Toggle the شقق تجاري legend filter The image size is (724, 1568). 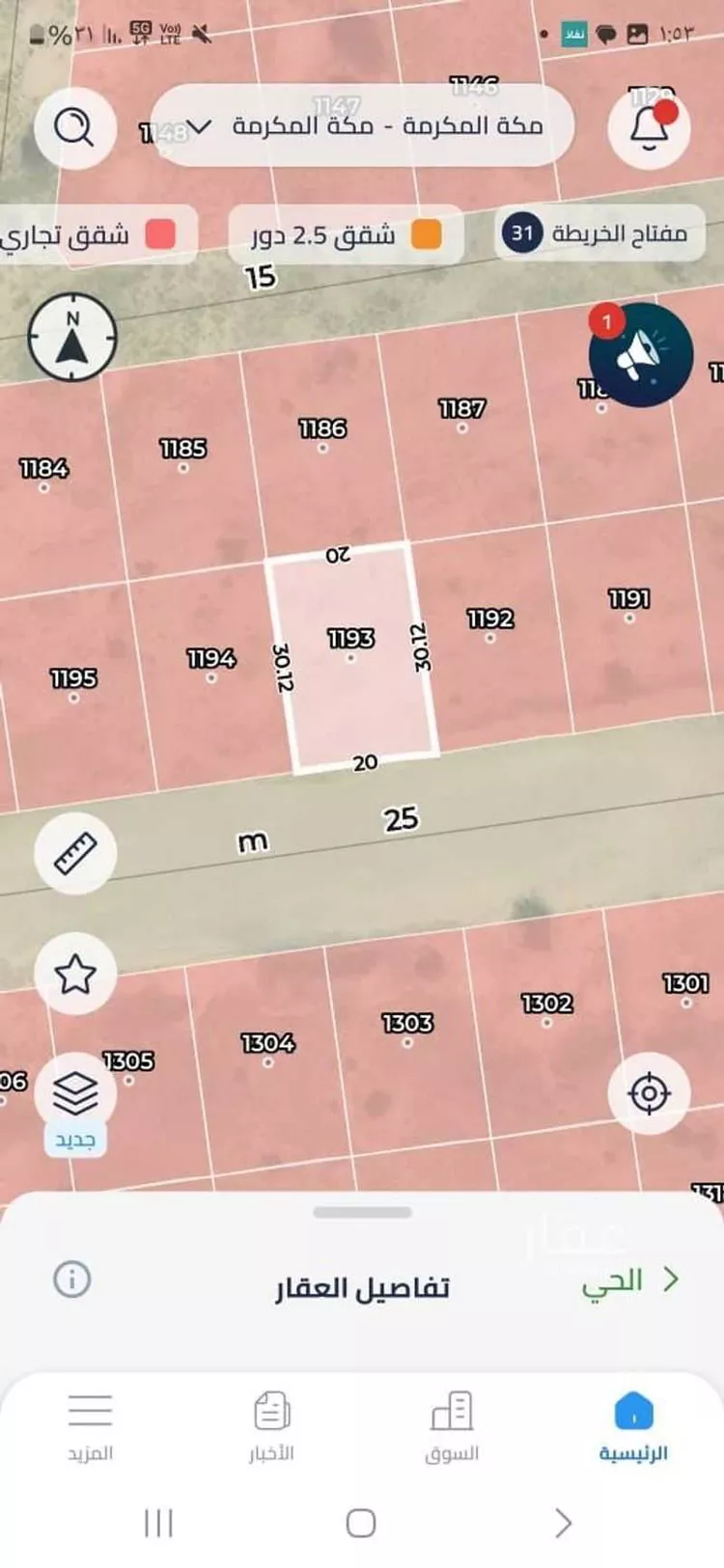pyautogui.click(x=97, y=233)
